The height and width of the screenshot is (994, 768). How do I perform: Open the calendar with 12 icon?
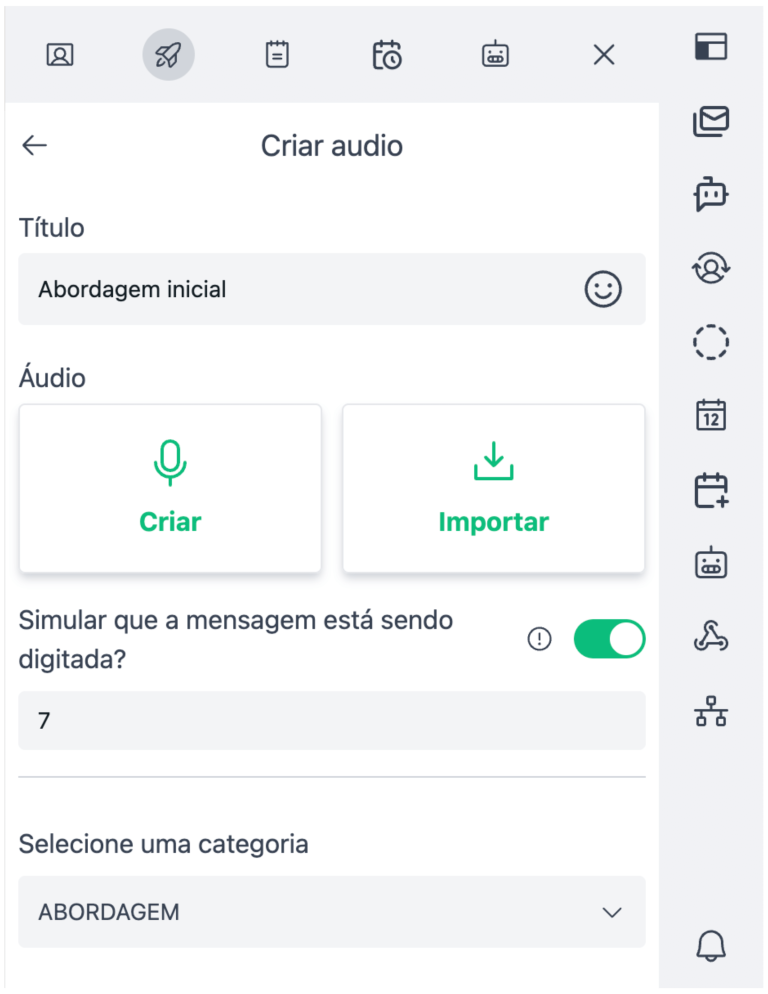(711, 415)
